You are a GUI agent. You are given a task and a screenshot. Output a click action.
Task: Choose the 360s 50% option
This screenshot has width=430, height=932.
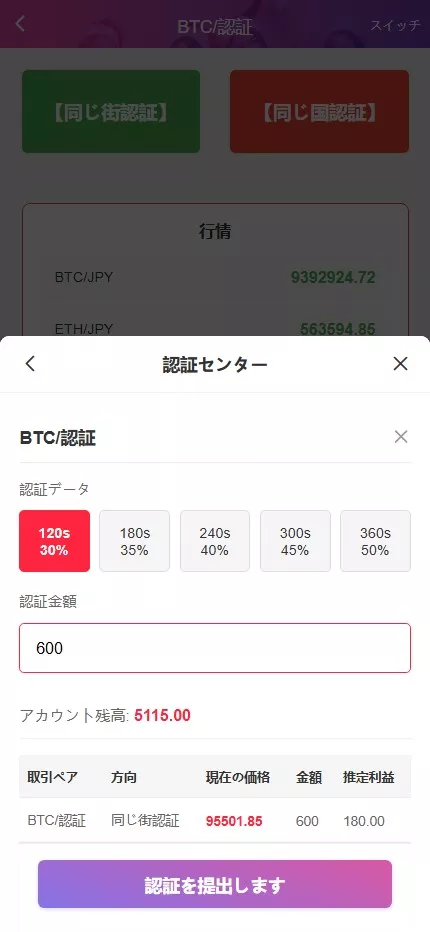[375, 541]
